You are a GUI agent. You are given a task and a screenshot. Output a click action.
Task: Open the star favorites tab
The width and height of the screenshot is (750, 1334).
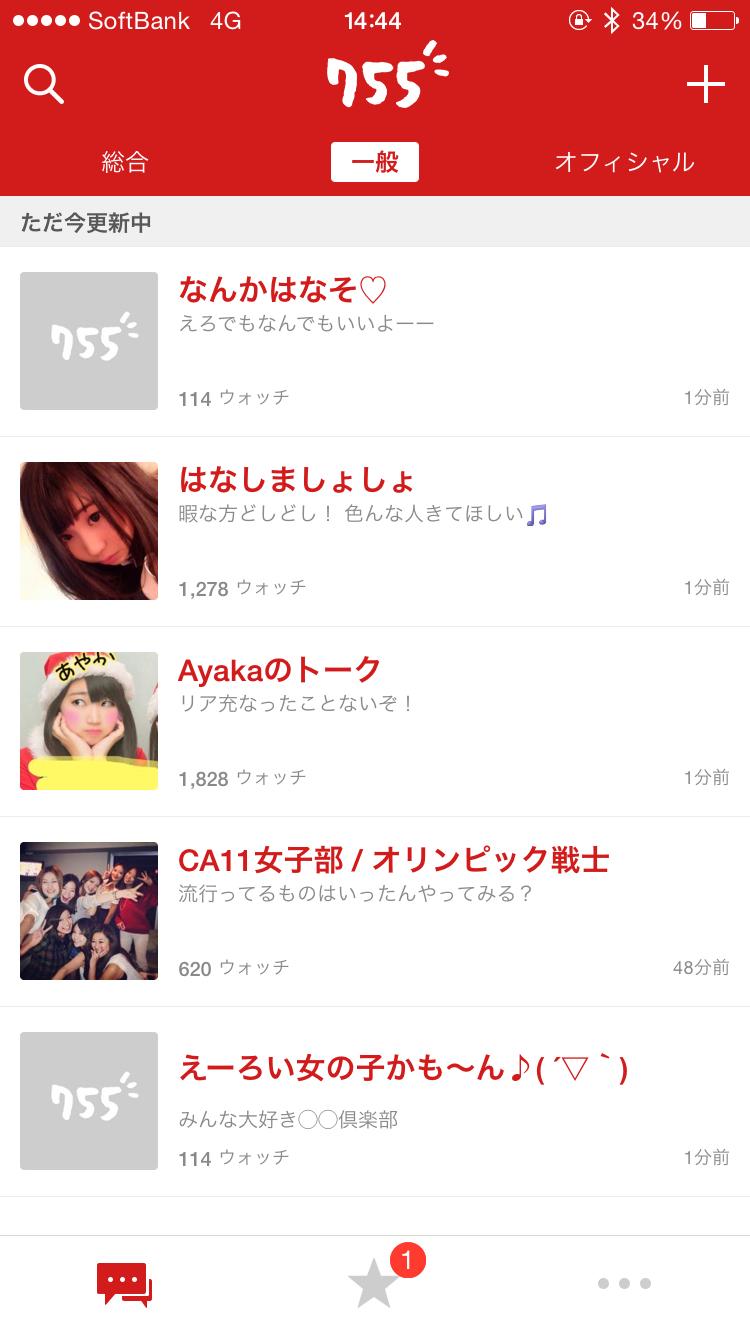[374, 1284]
